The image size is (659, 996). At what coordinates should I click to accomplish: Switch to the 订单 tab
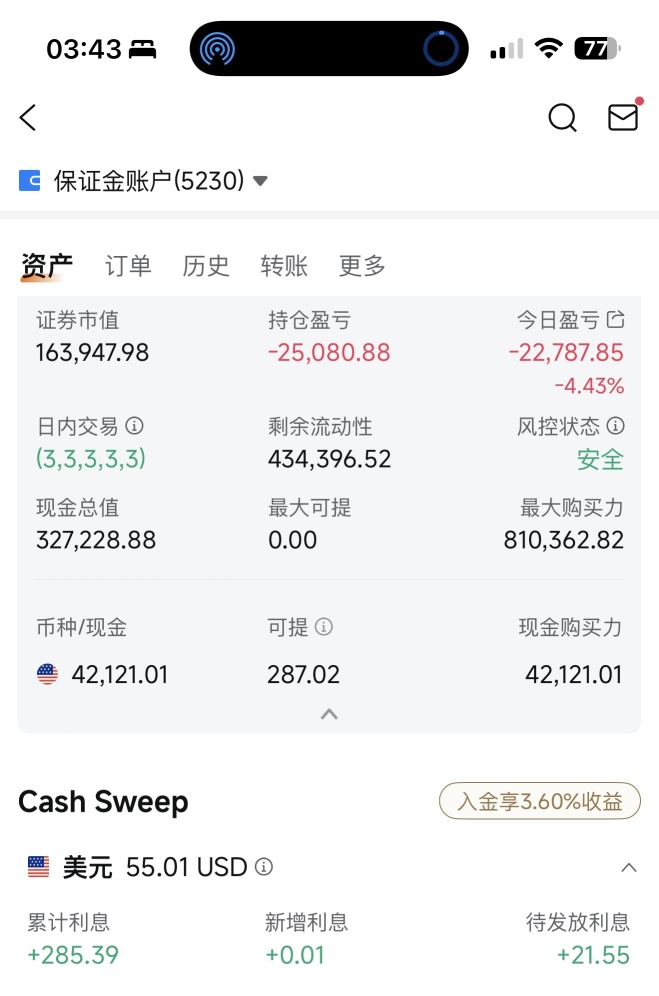click(x=128, y=266)
